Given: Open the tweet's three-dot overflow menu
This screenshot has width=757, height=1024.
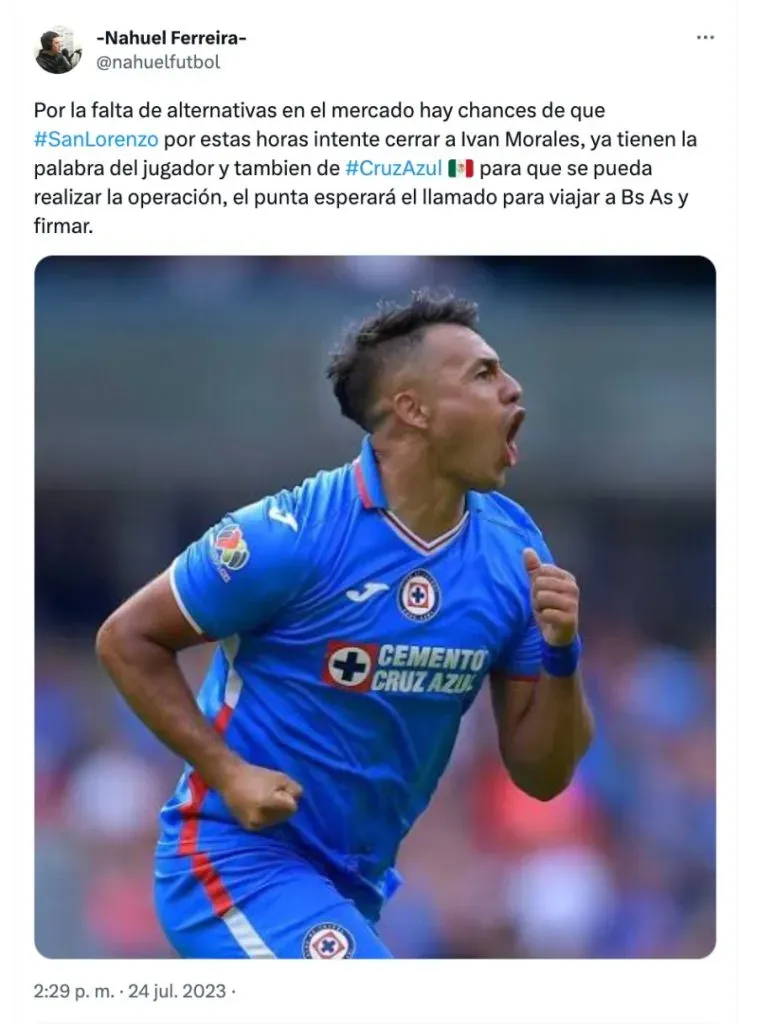Looking at the screenshot, I should [705, 37].
